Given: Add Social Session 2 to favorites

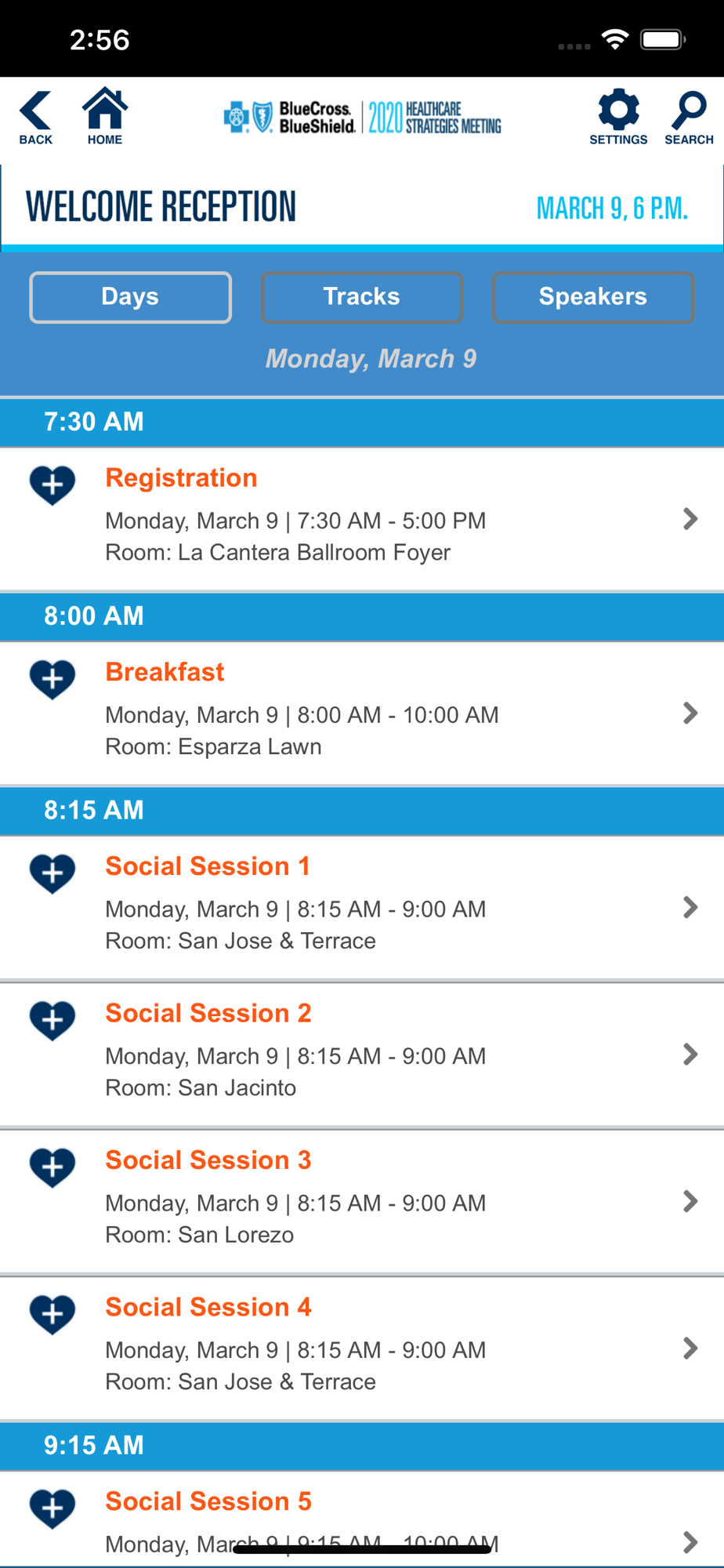Looking at the screenshot, I should coord(52,1021).
